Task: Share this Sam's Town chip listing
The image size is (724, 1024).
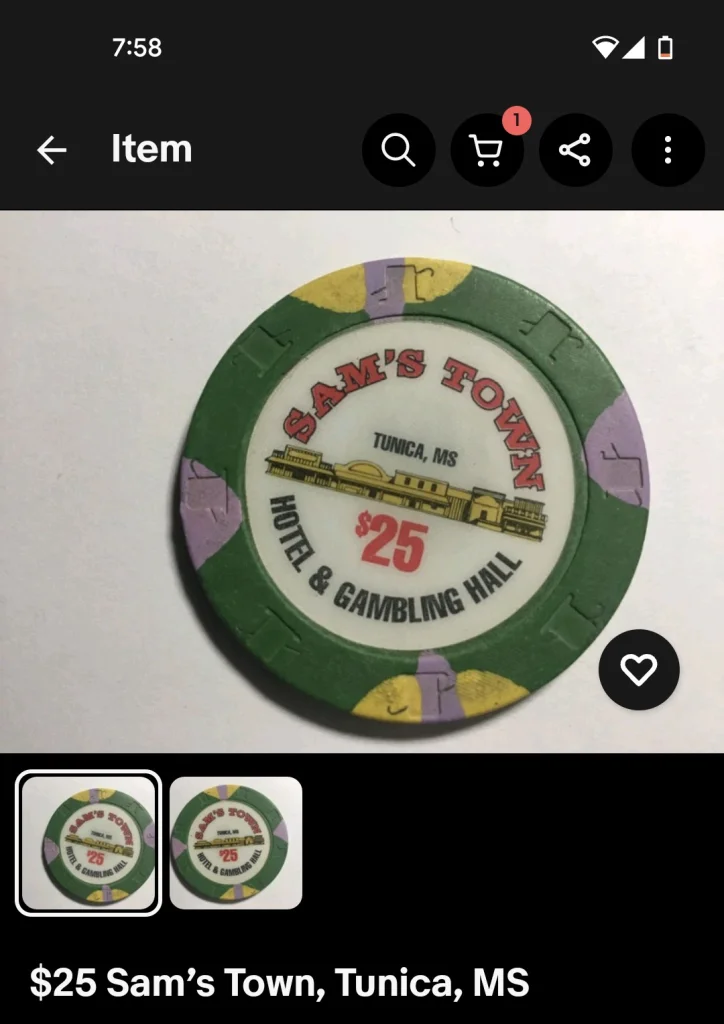Action: (575, 151)
